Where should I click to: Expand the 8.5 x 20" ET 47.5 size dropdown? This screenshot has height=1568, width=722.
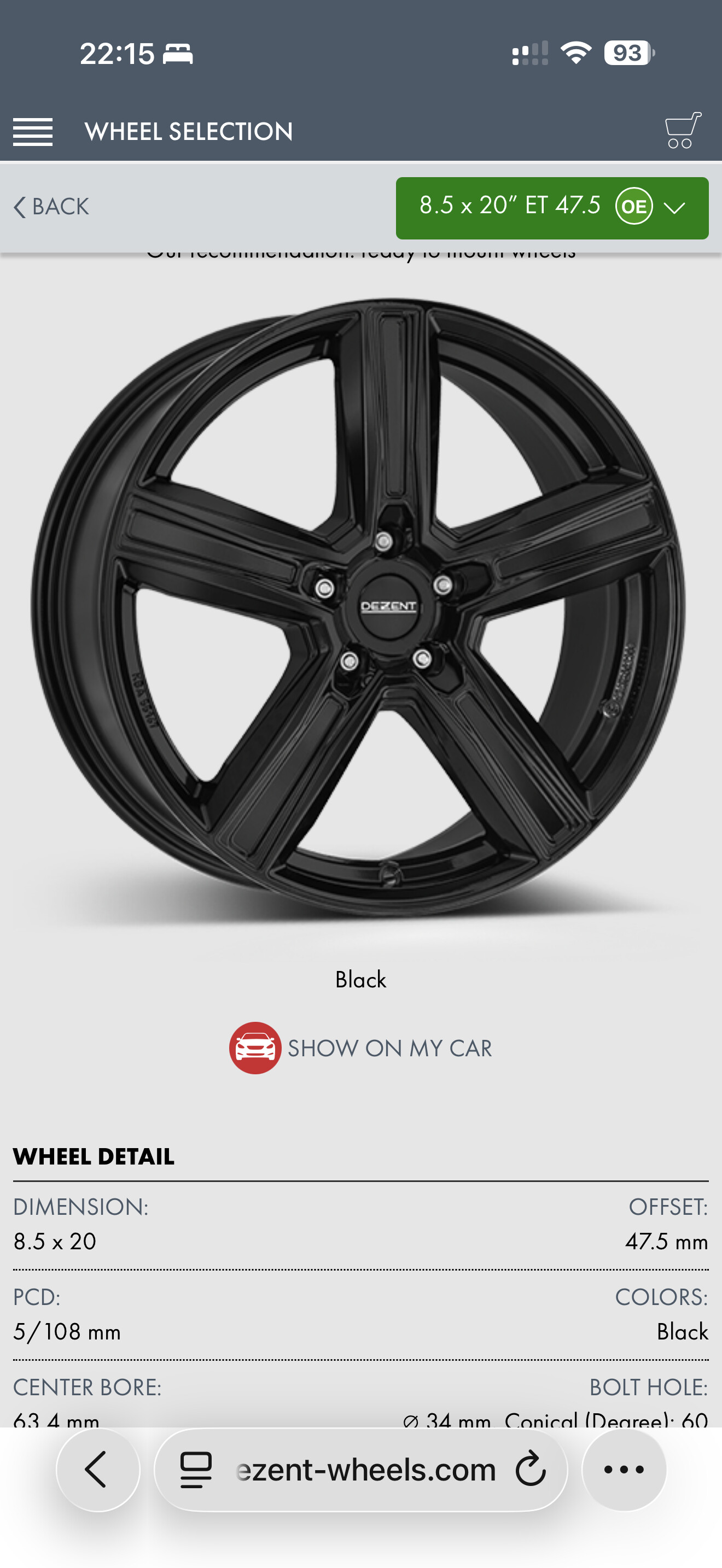pos(551,208)
